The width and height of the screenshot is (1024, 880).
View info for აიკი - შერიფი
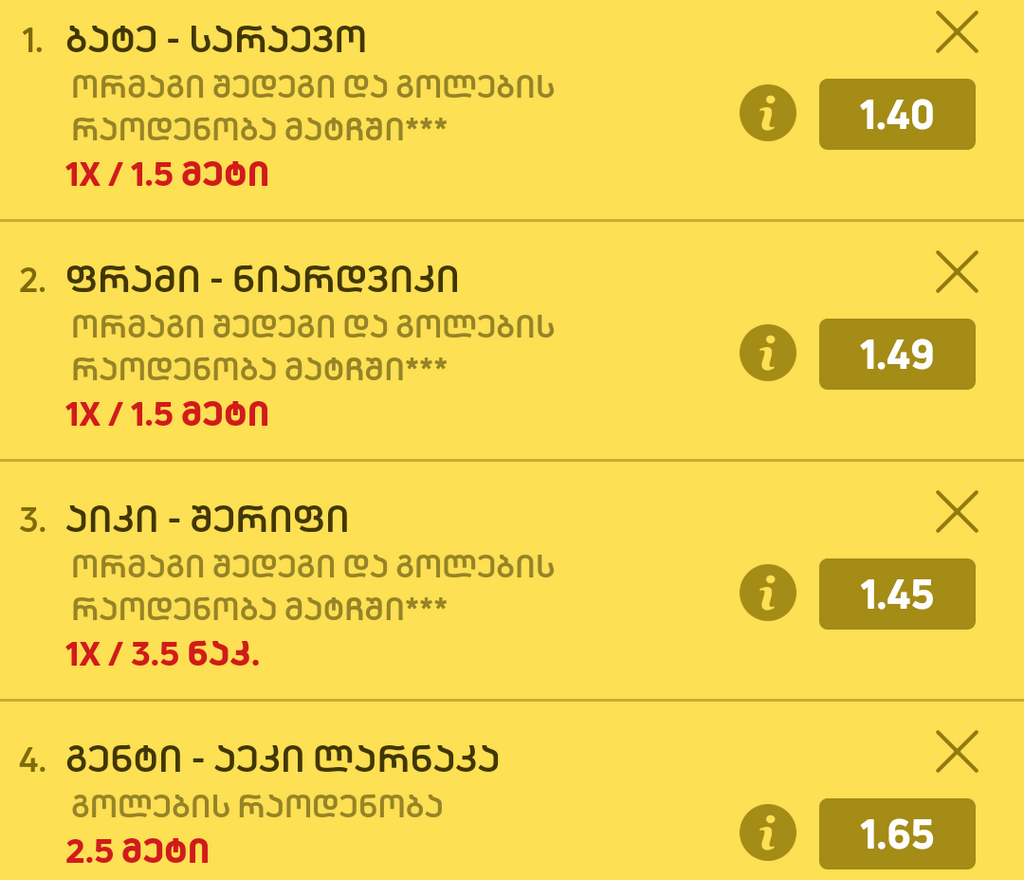767,594
